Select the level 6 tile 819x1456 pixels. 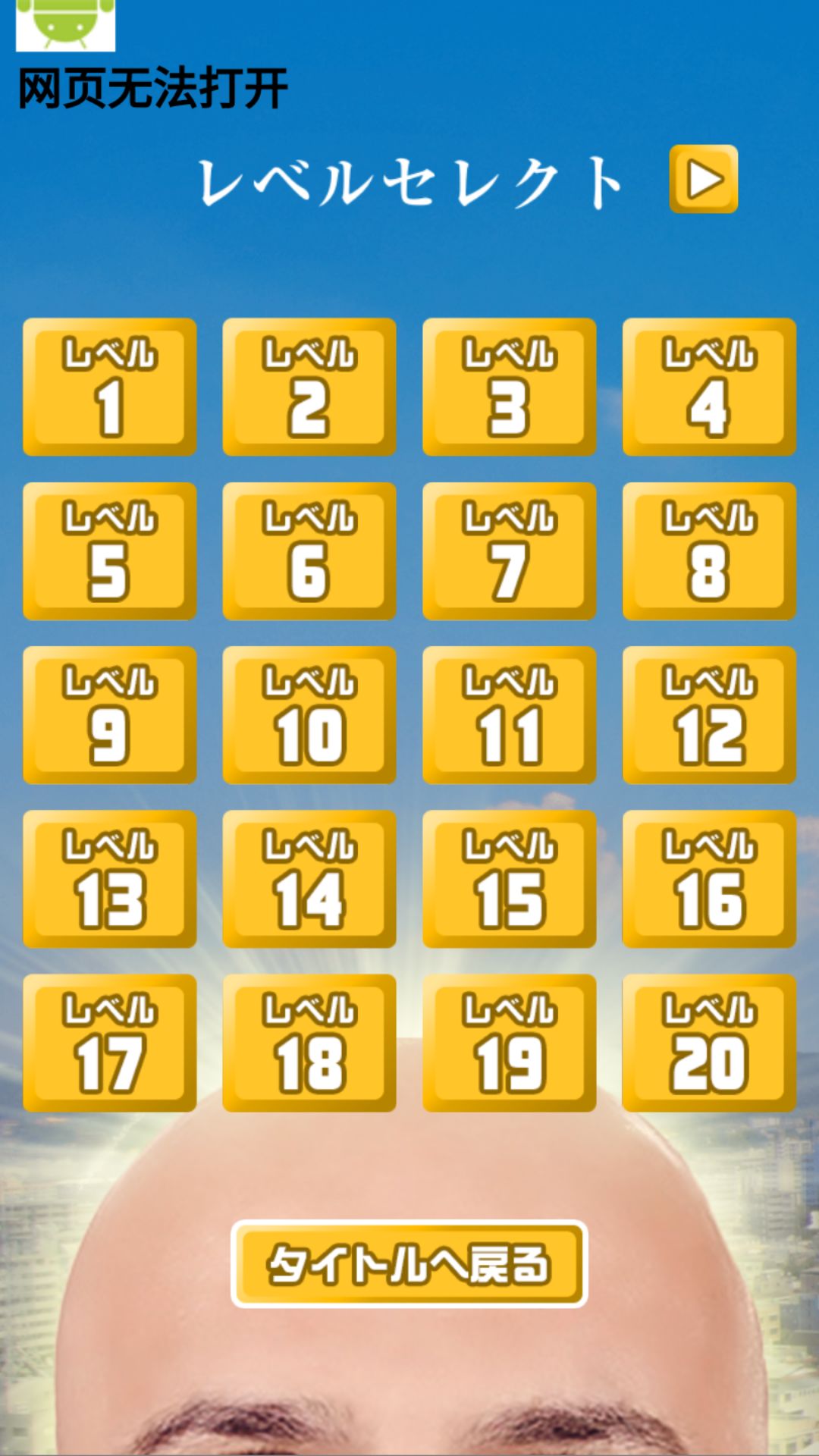click(309, 551)
